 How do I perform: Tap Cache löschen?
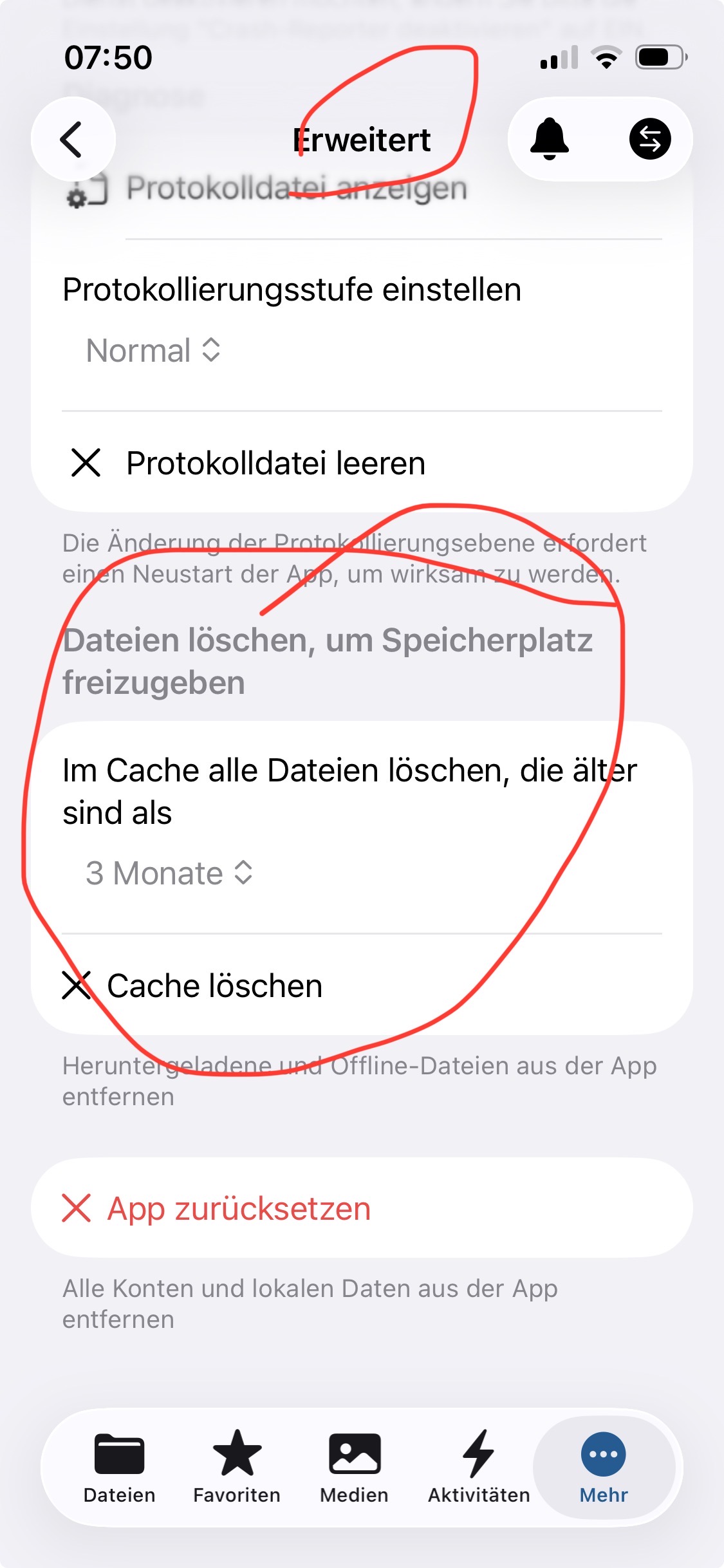(x=214, y=986)
